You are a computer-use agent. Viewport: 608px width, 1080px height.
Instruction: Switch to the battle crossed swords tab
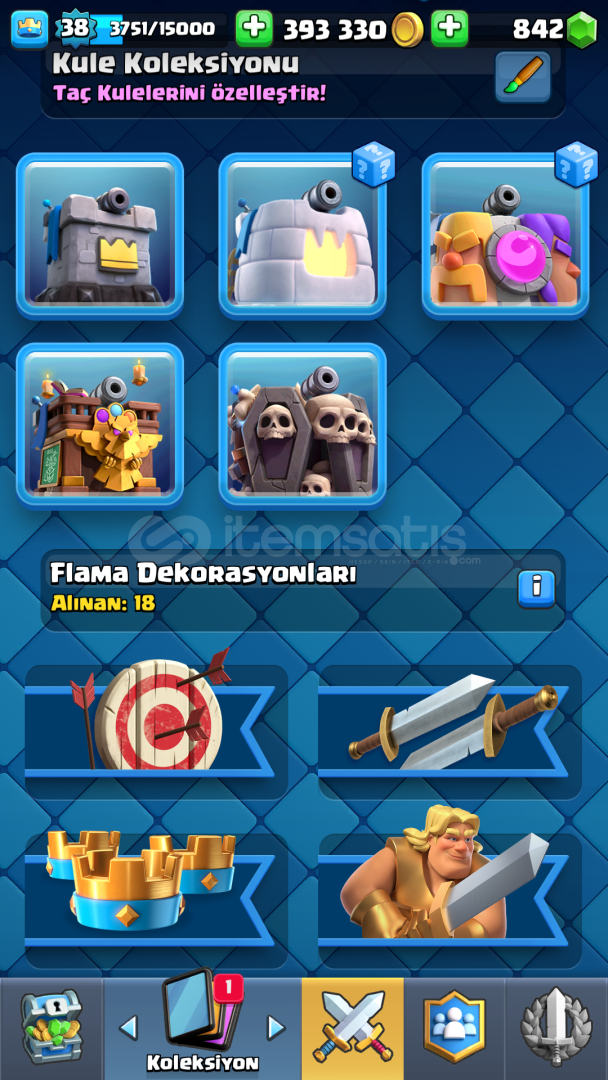tap(353, 1028)
